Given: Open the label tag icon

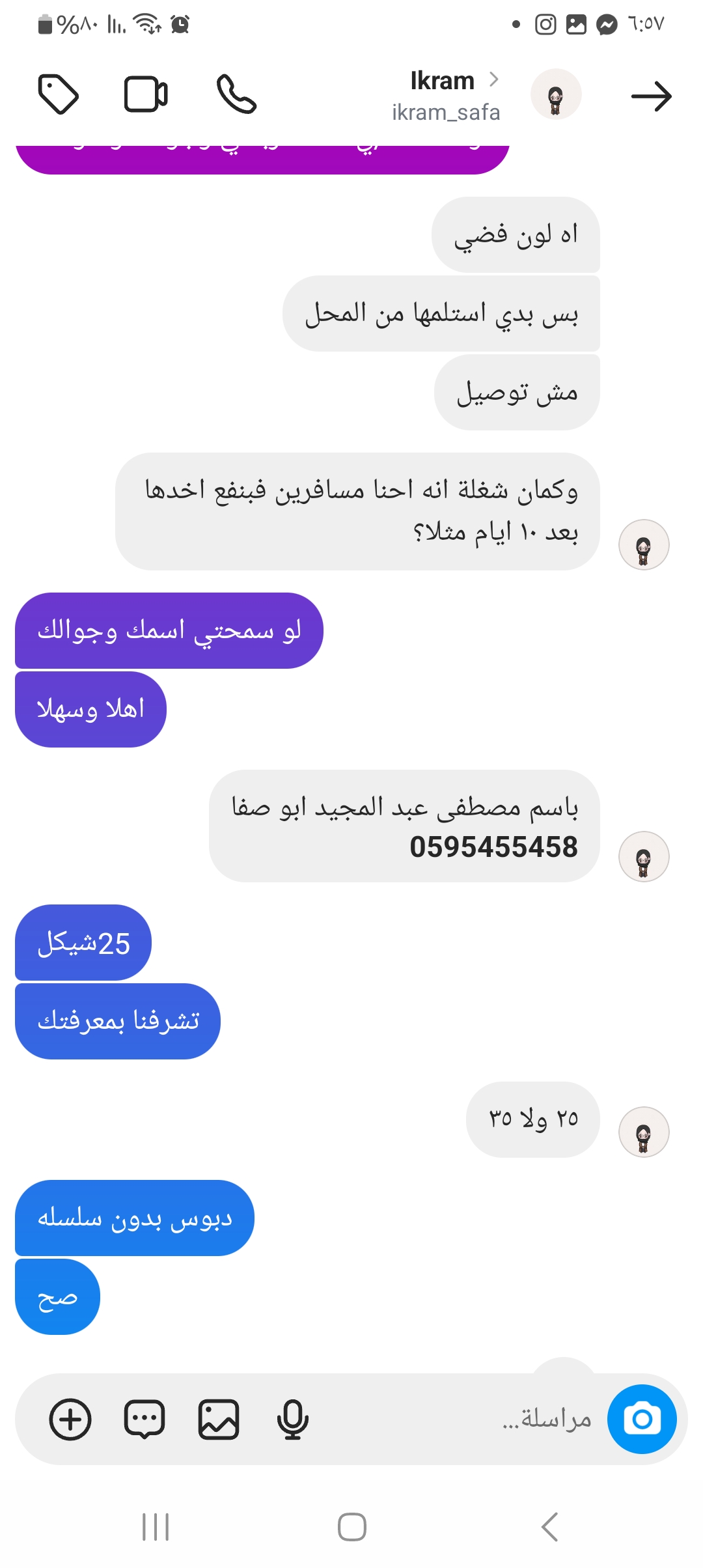Looking at the screenshot, I should click(x=58, y=95).
